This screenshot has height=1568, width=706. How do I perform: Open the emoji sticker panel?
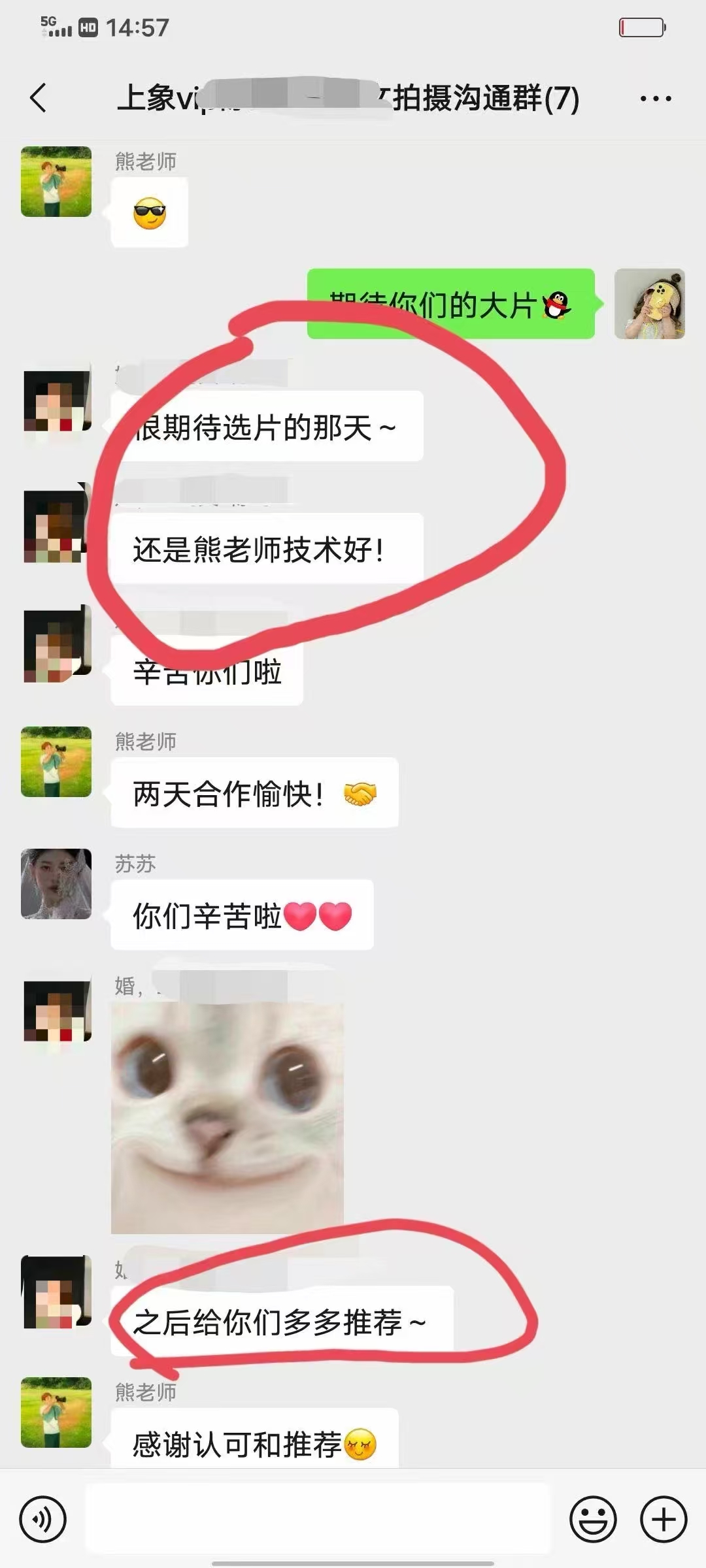593,1519
